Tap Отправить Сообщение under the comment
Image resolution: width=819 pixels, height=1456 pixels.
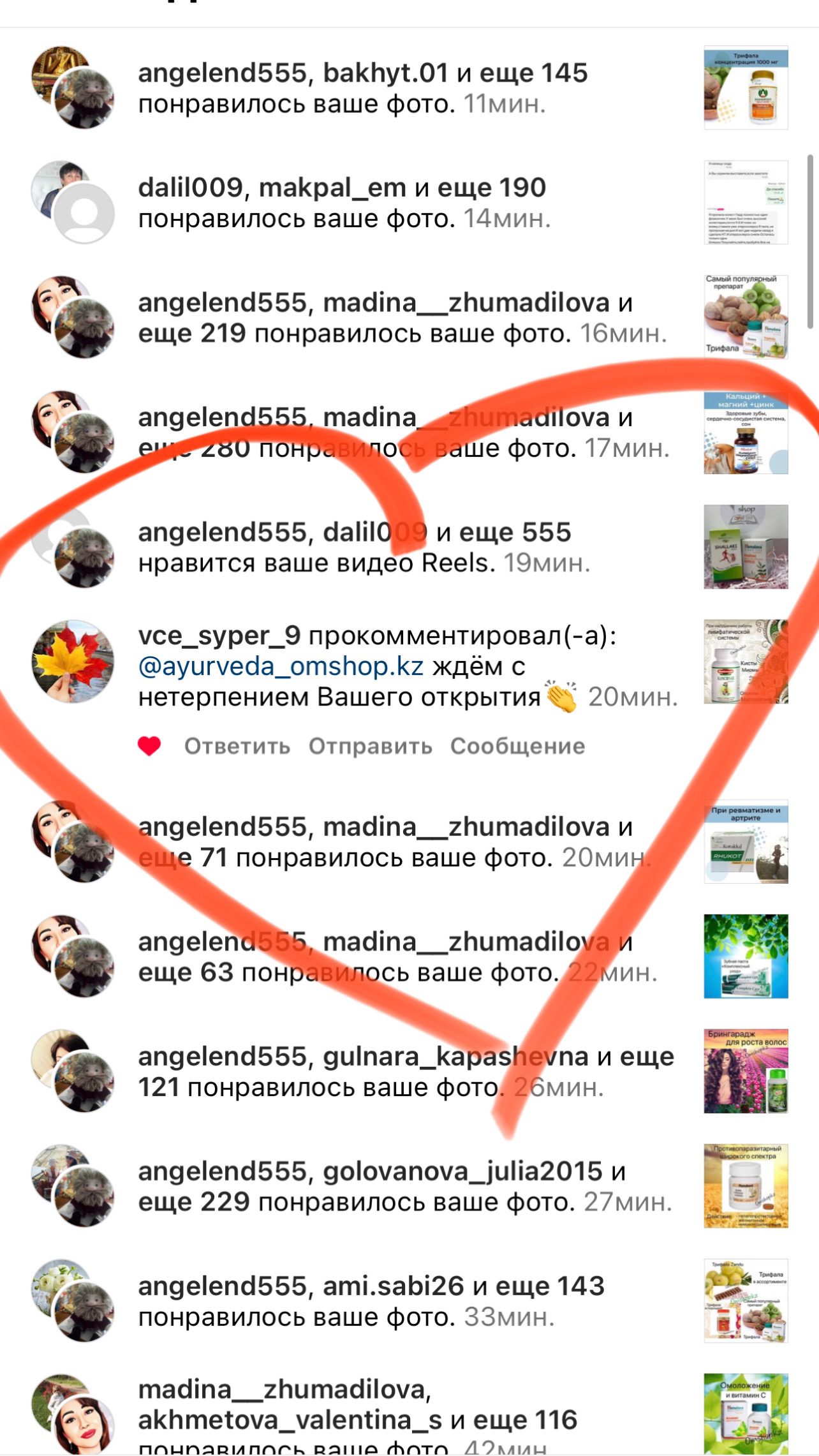[446, 746]
